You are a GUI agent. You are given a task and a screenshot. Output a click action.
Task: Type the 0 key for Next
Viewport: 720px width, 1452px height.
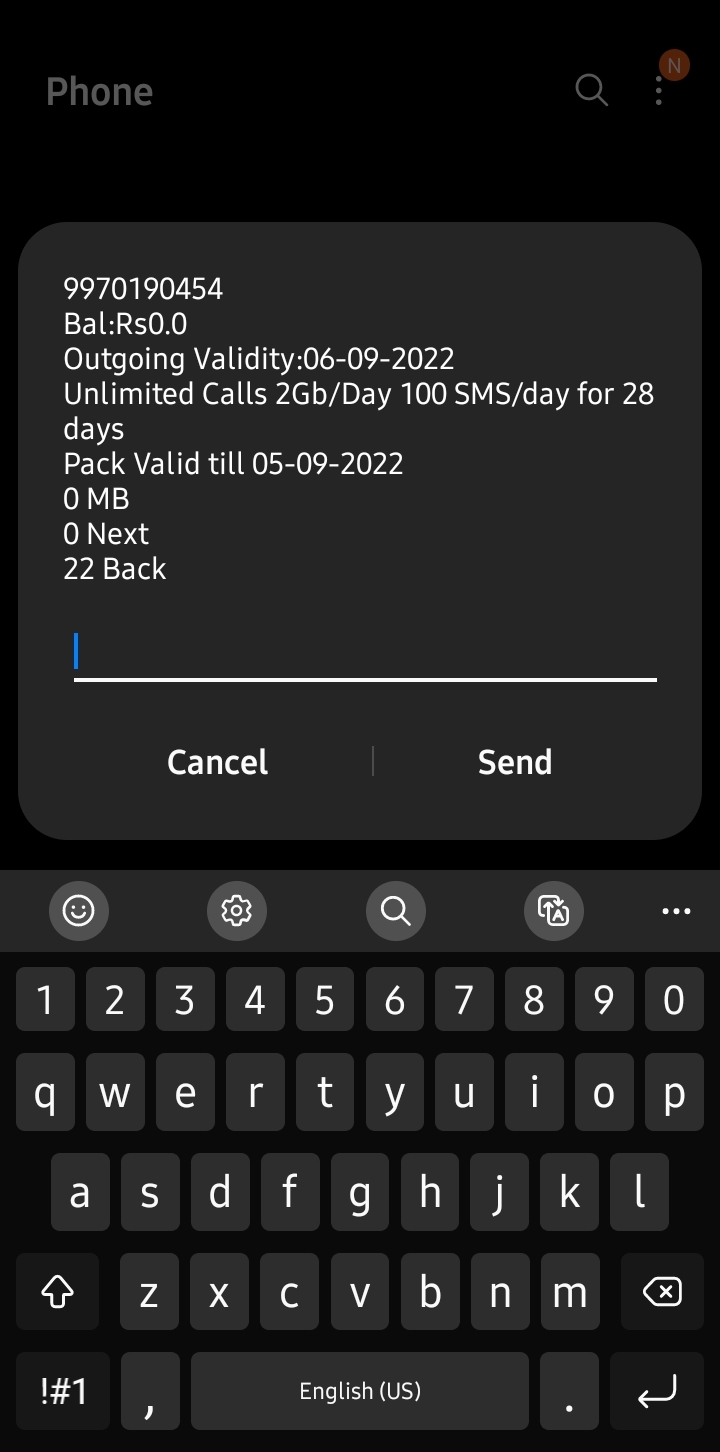[x=674, y=1000]
